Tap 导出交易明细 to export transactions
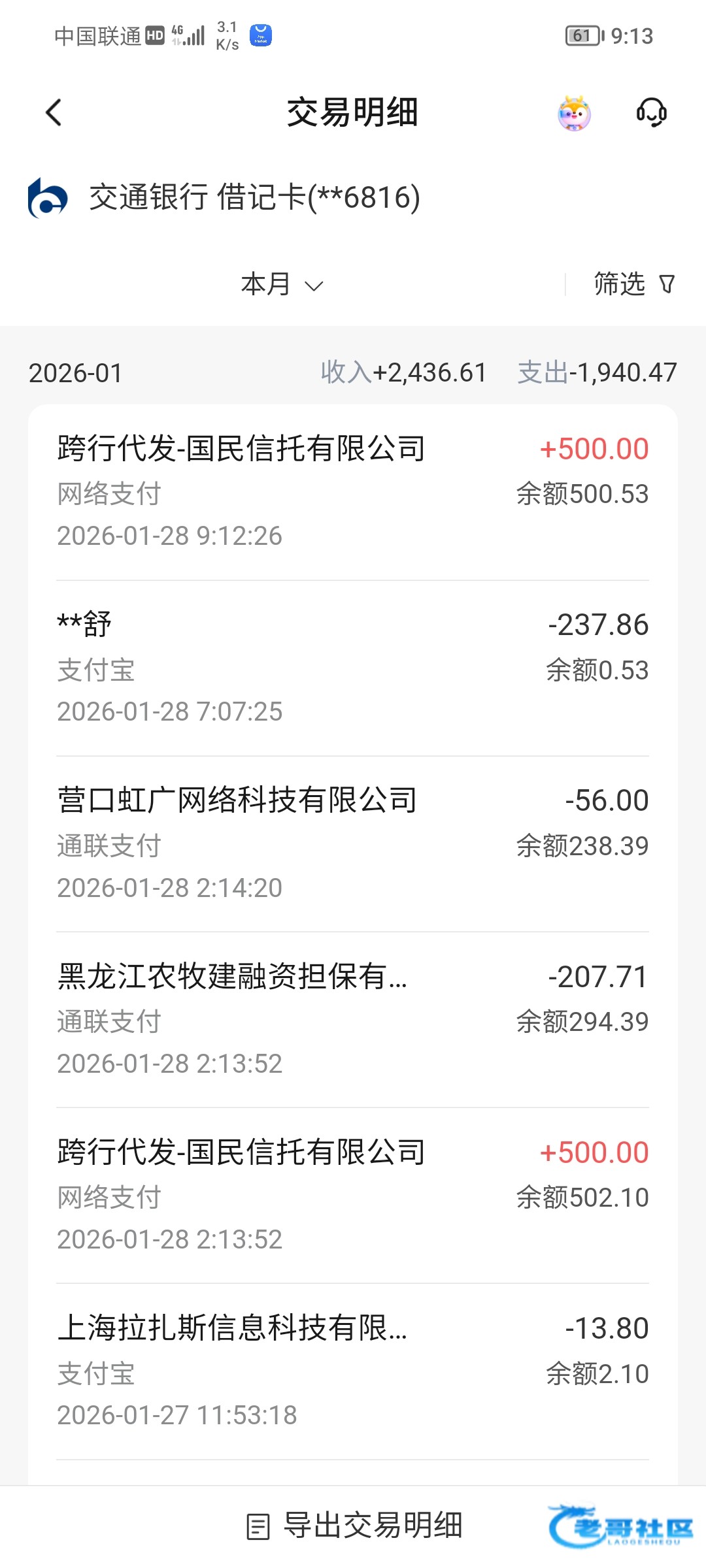706x1568 pixels. coord(355,1526)
